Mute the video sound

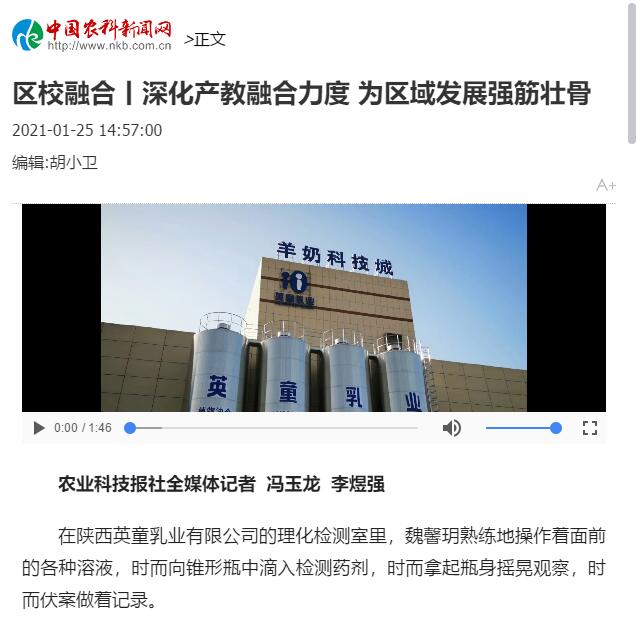(452, 428)
